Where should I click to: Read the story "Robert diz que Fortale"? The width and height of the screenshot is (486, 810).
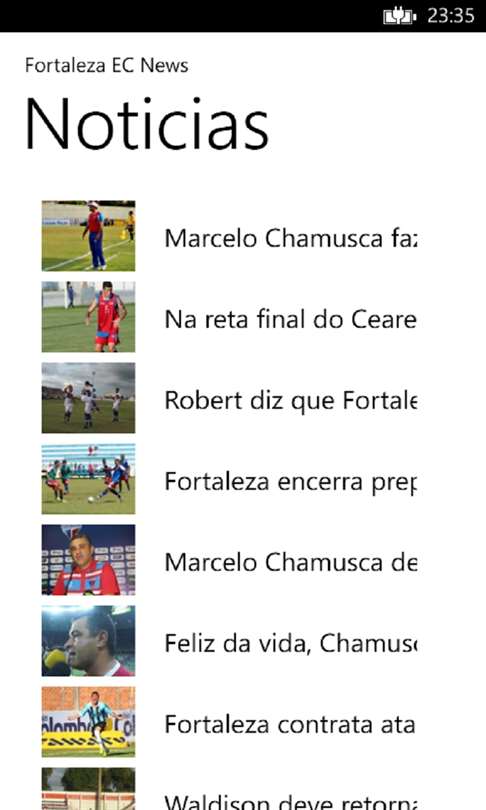(229, 398)
